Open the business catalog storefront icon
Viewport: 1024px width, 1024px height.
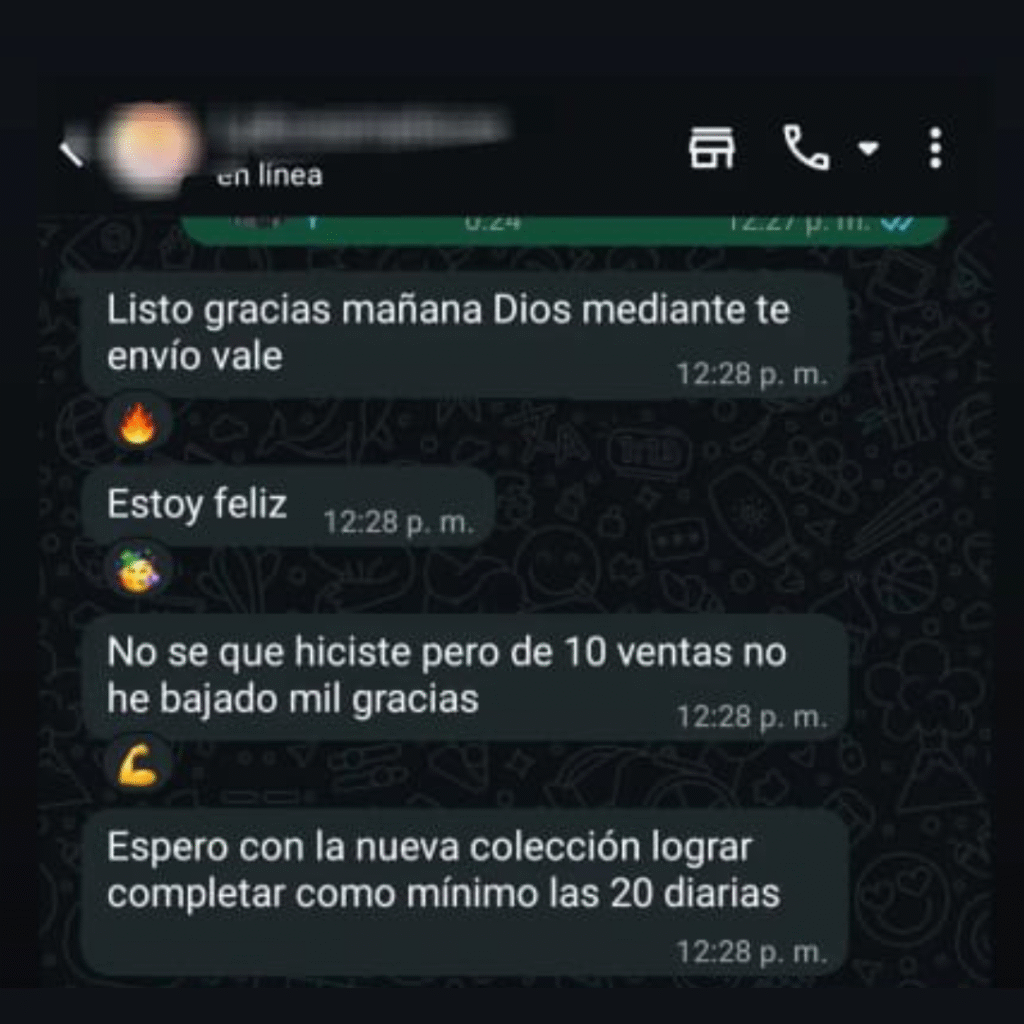pyautogui.click(x=712, y=150)
